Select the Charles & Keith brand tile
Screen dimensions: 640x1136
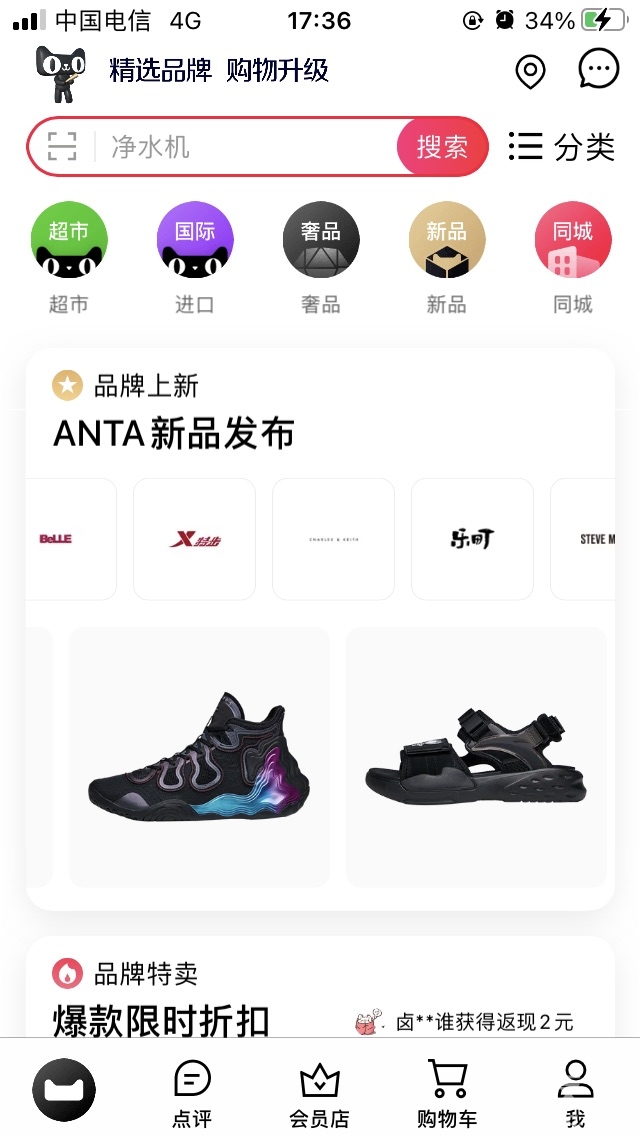[x=333, y=539]
